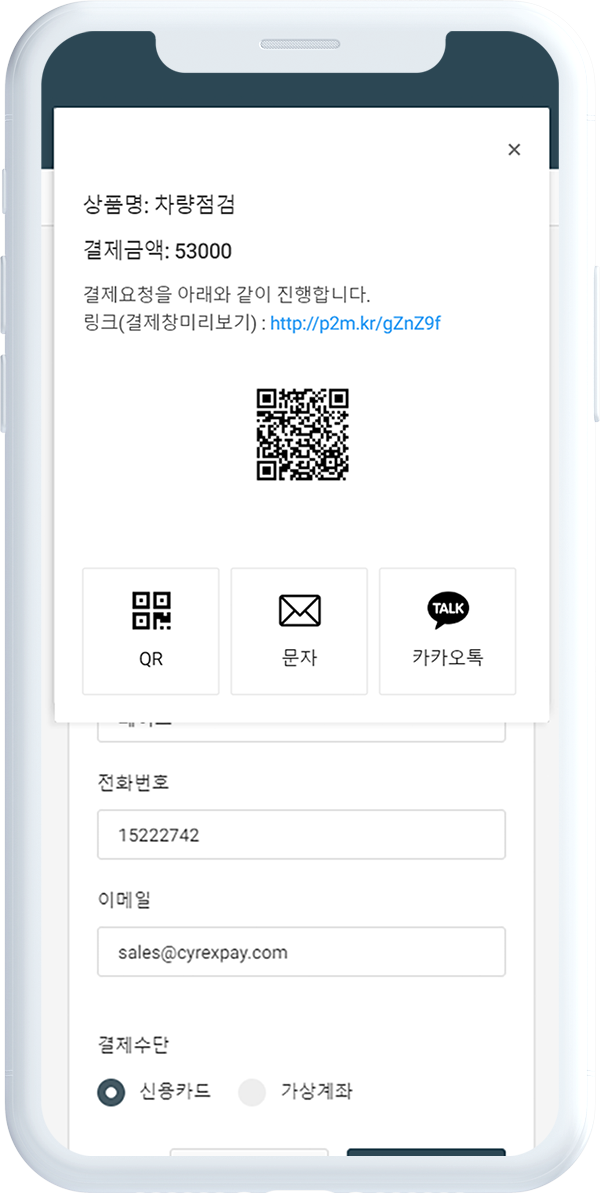Viewport: 600px width, 1193px height.
Task: Edit the 이메일 field
Action: (x=301, y=952)
